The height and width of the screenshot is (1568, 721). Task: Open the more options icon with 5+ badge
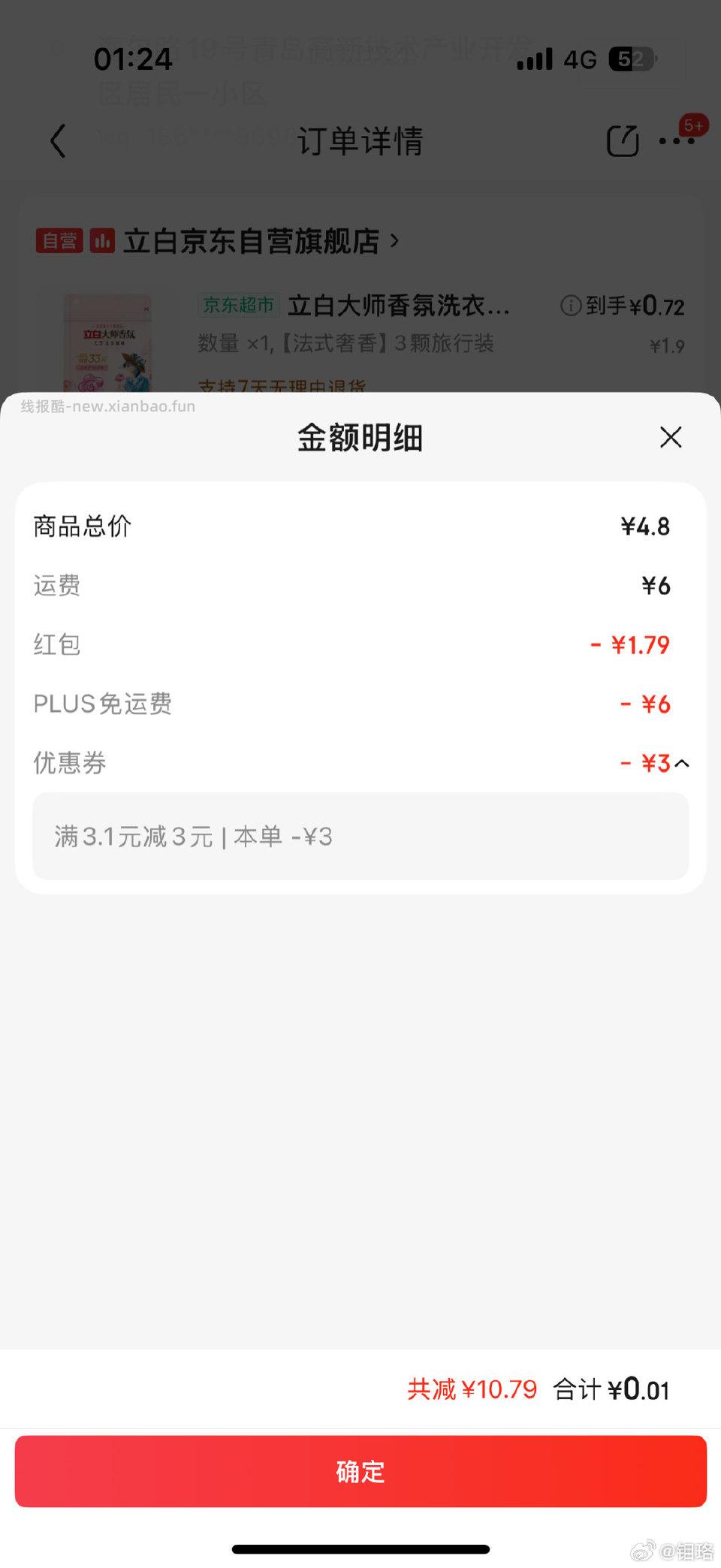point(673,140)
